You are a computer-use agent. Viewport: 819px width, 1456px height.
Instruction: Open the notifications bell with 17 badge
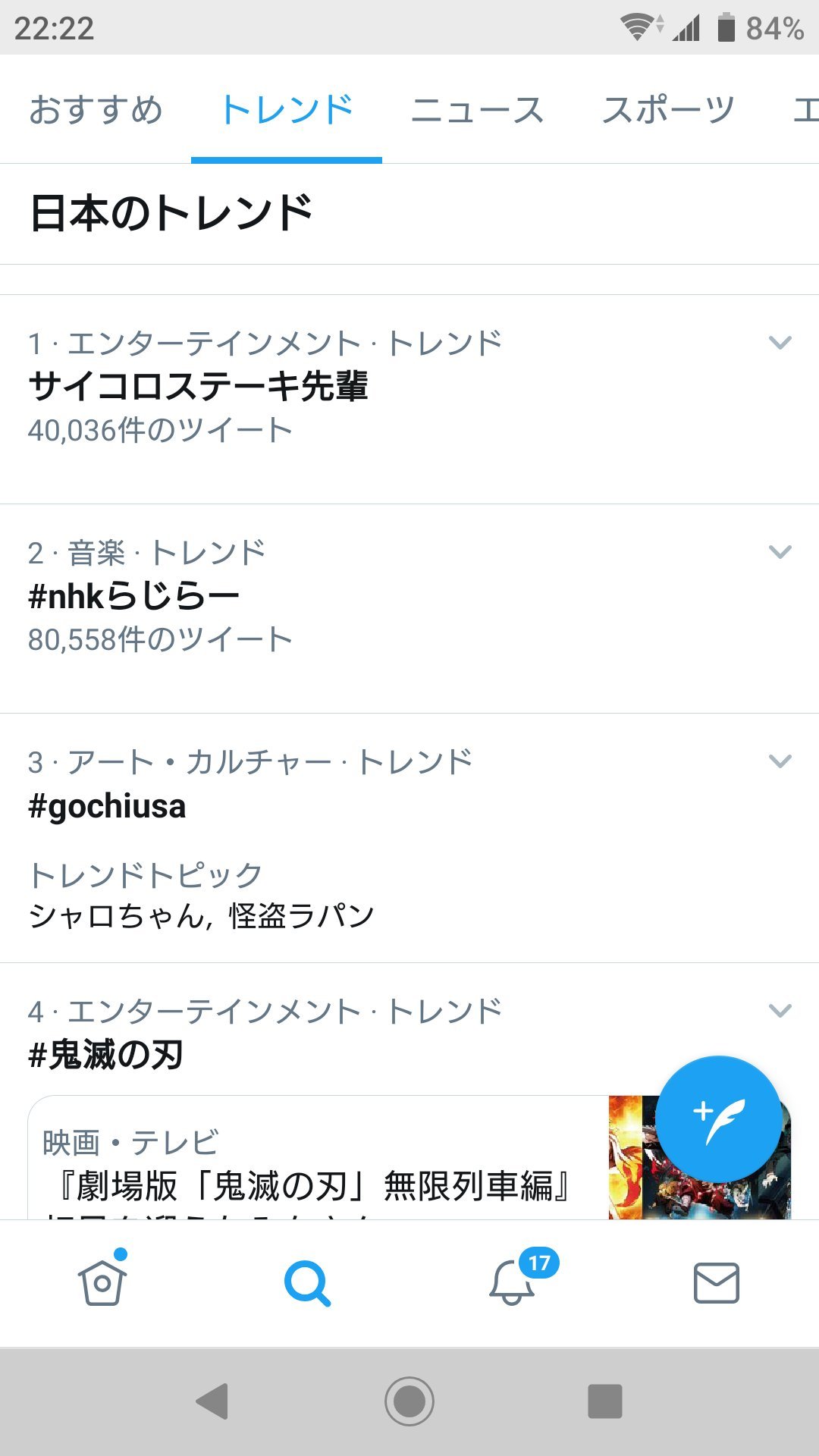[x=513, y=1283]
